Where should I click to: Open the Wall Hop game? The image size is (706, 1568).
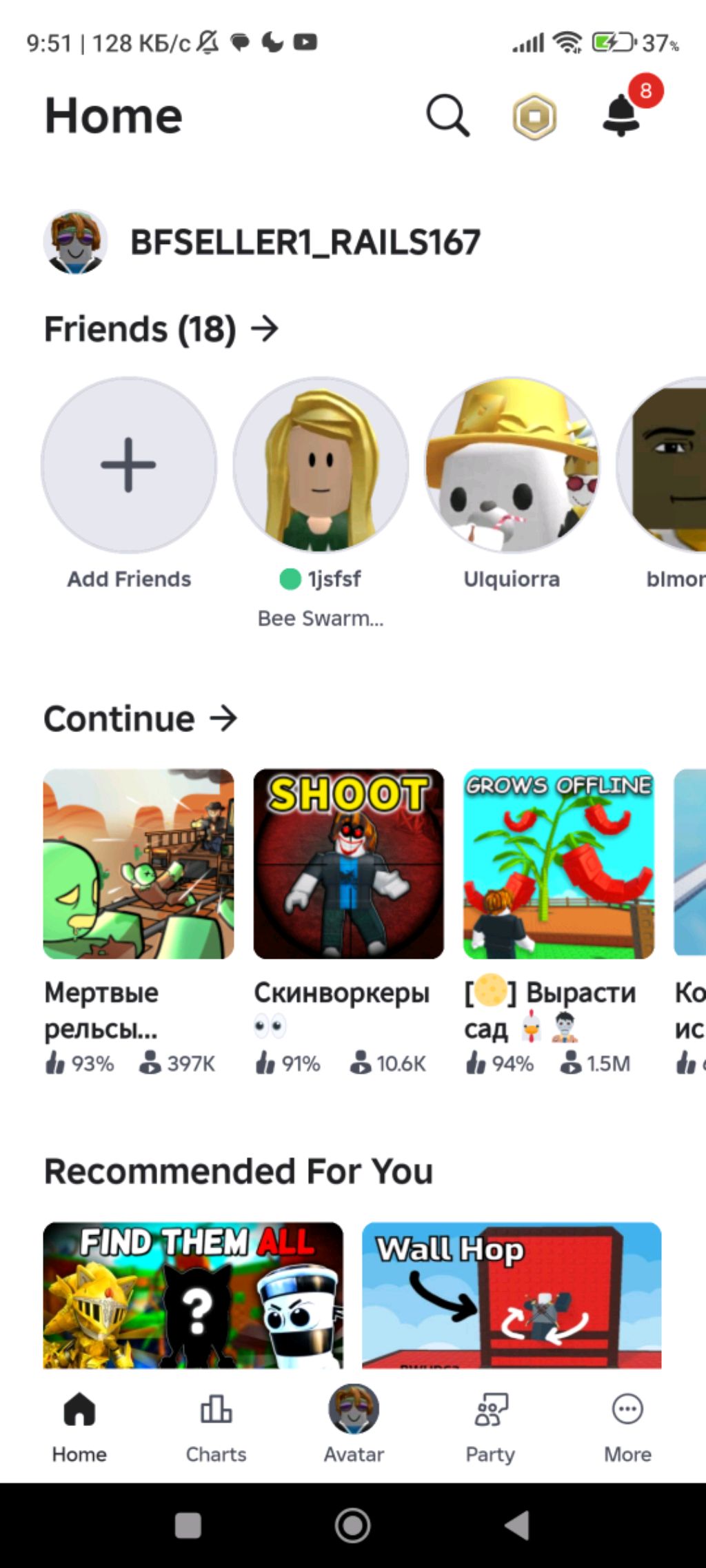pos(512,1294)
